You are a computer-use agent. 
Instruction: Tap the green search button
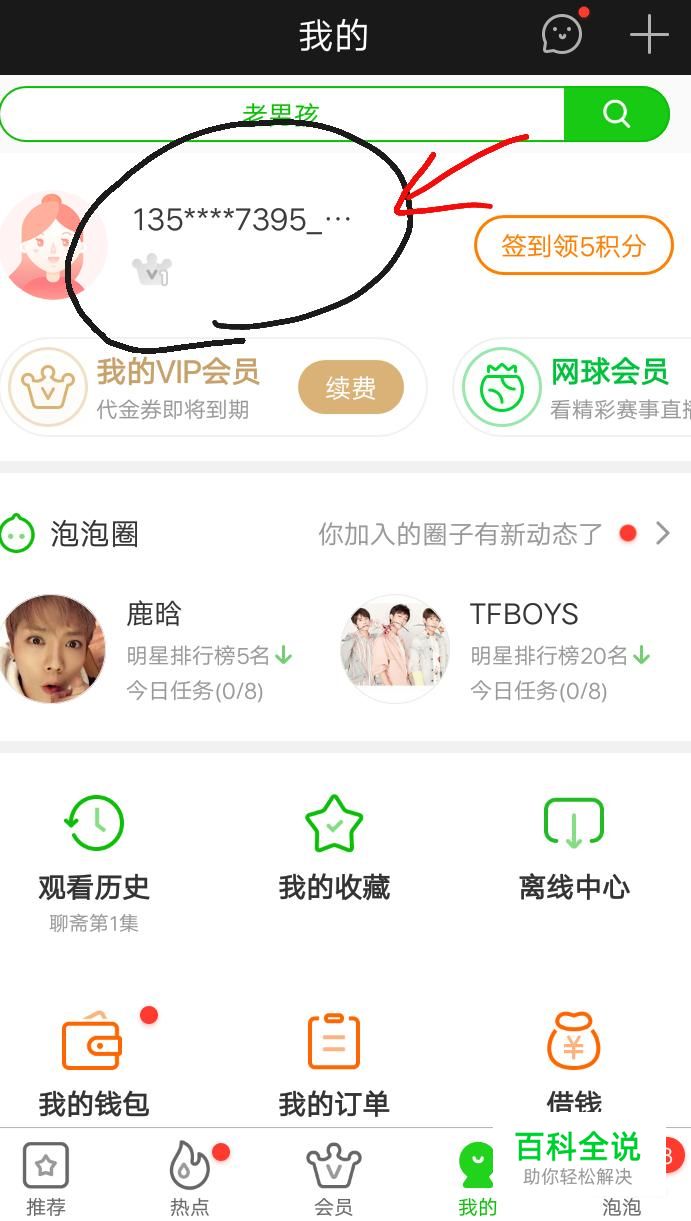[x=615, y=114]
